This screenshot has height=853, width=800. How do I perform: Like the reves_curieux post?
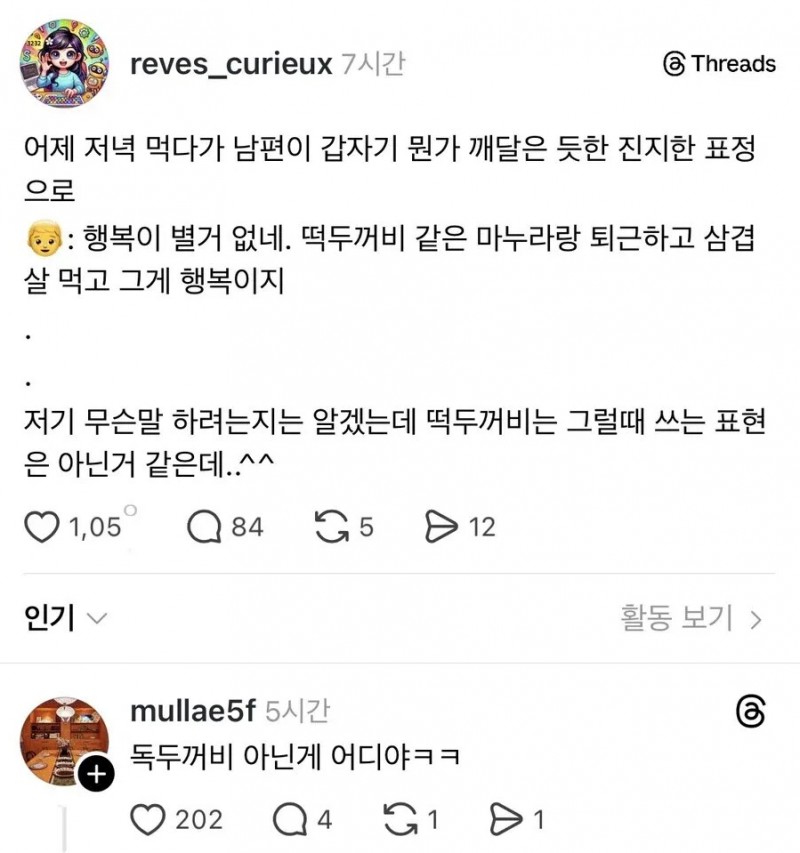(x=42, y=527)
